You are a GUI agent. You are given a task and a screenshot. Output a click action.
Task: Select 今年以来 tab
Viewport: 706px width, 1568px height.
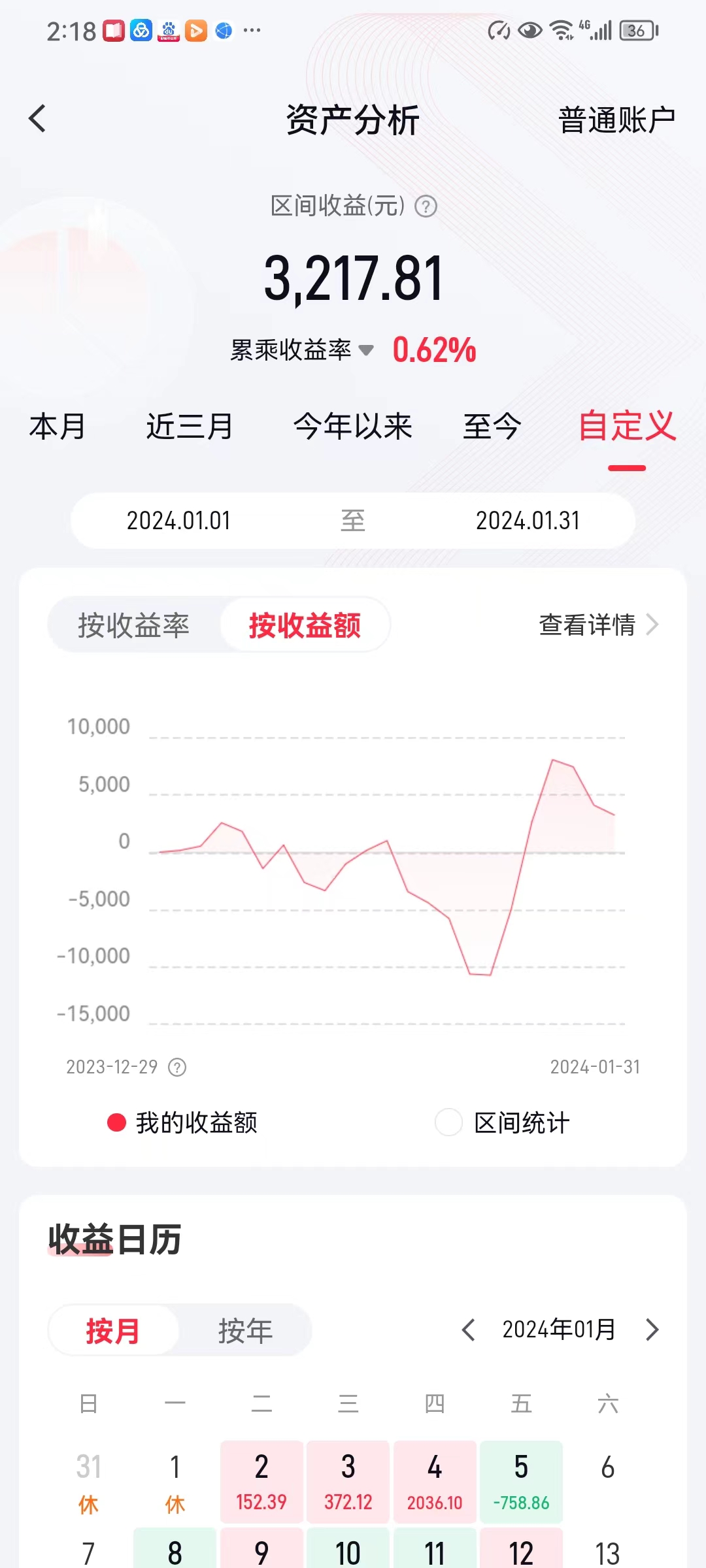tap(352, 427)
